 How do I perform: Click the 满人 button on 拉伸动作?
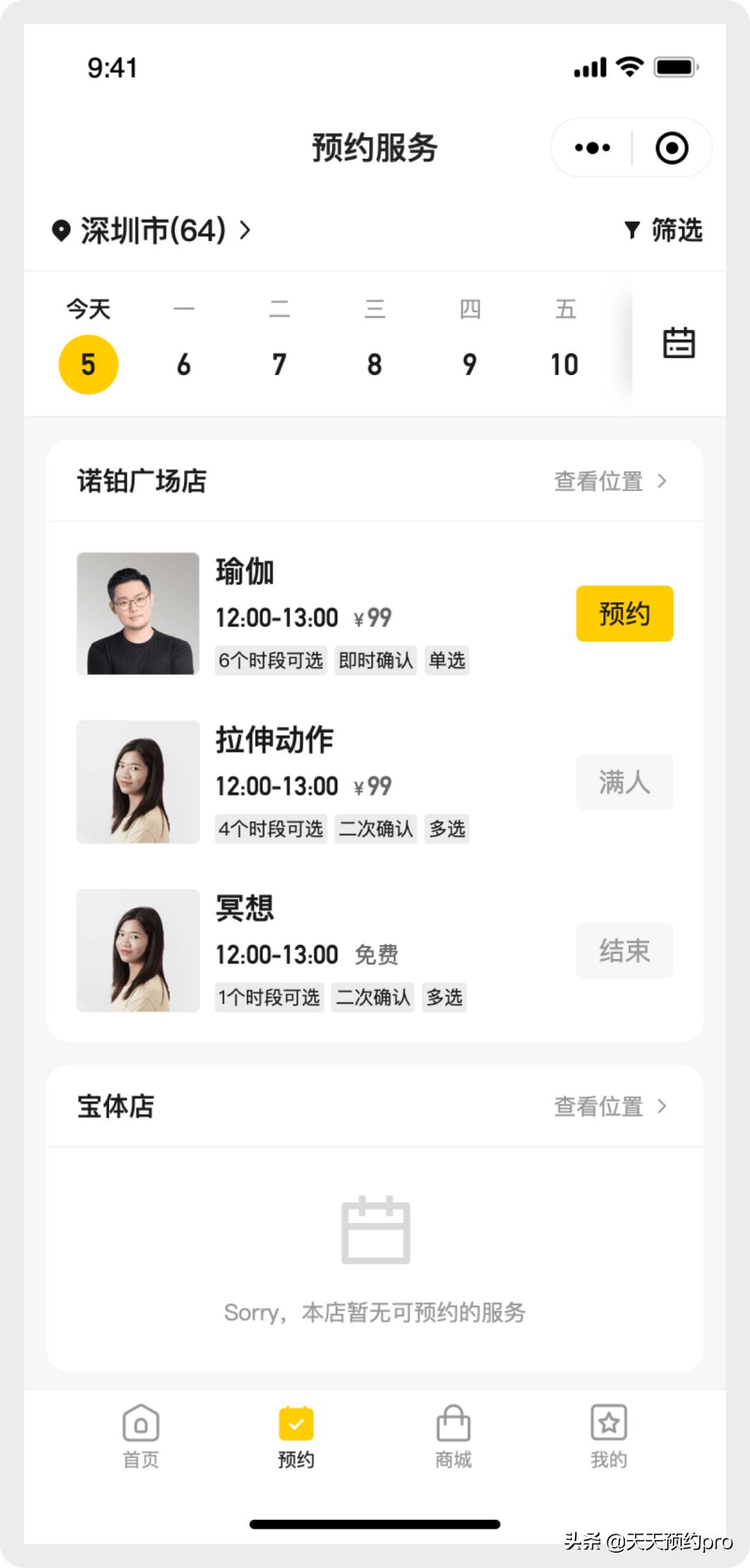[624, 782]
